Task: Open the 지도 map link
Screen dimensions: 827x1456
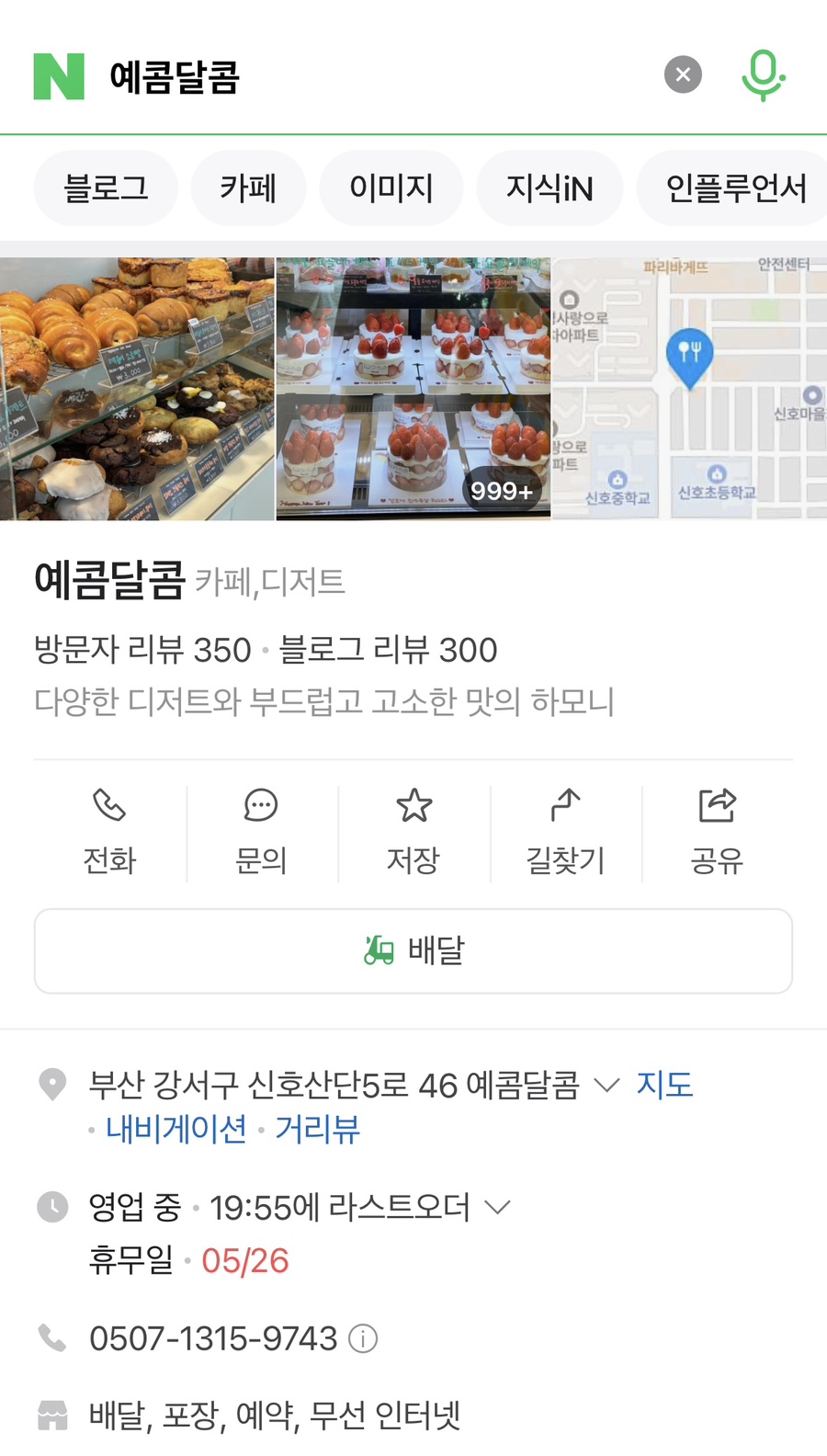Action: [664, 1085]
